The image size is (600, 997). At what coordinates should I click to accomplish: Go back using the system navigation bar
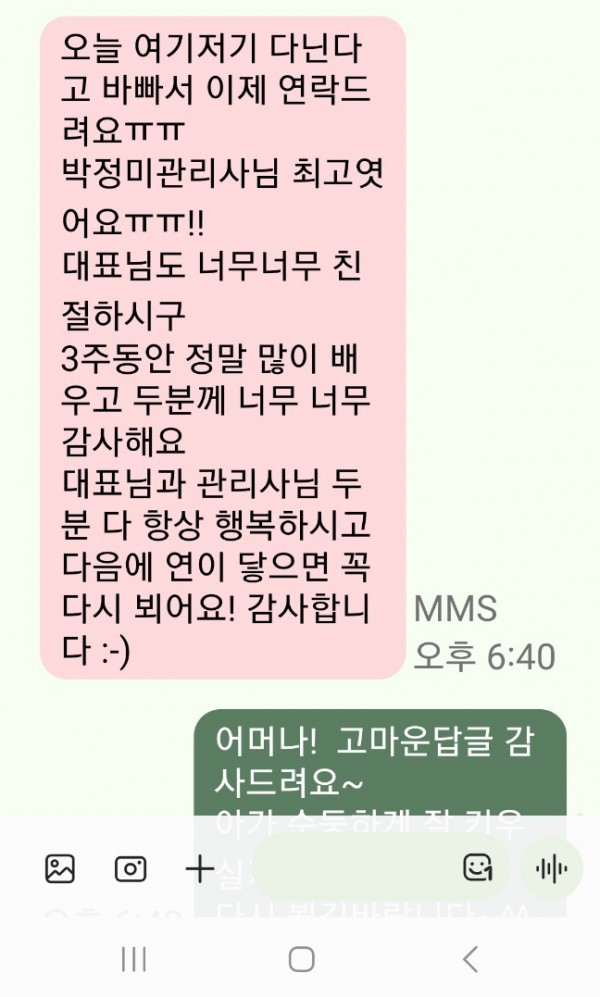(469, 960)
